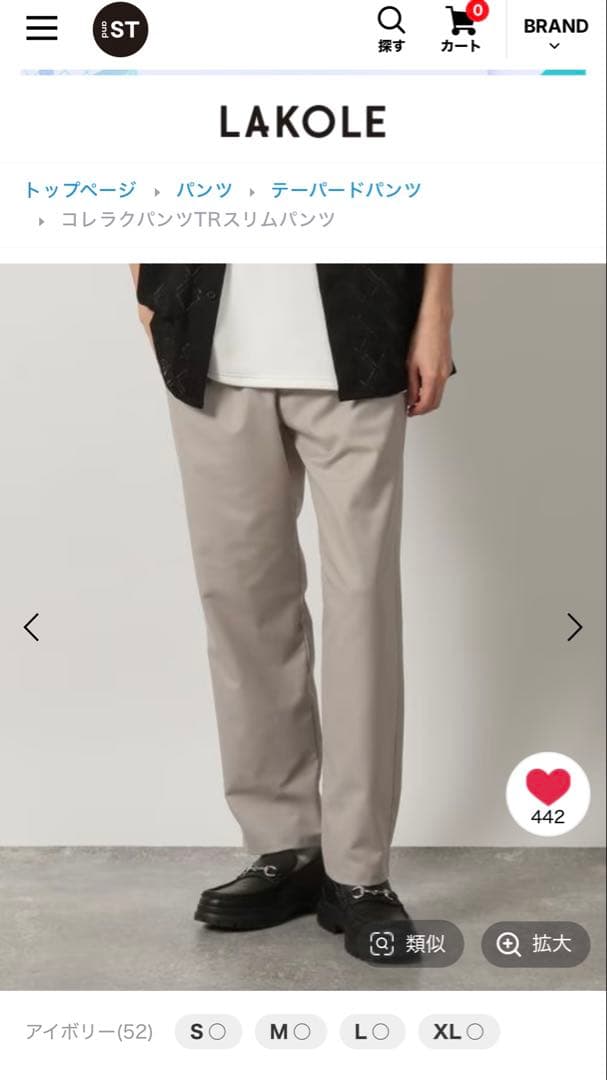
Task: Go to トップページ breadcrumb
Action: (x=80, y=190)
